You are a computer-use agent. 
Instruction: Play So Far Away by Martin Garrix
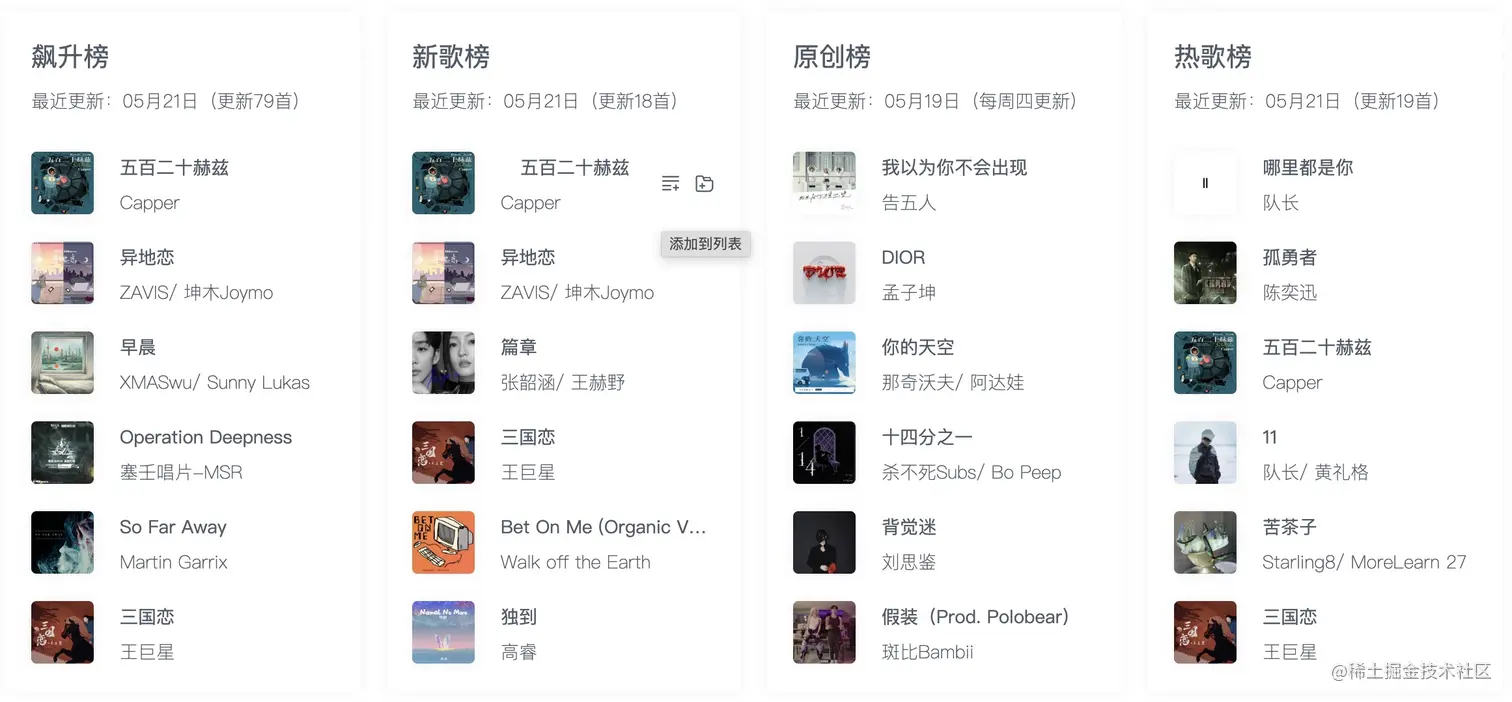click(x=62, y=543)
